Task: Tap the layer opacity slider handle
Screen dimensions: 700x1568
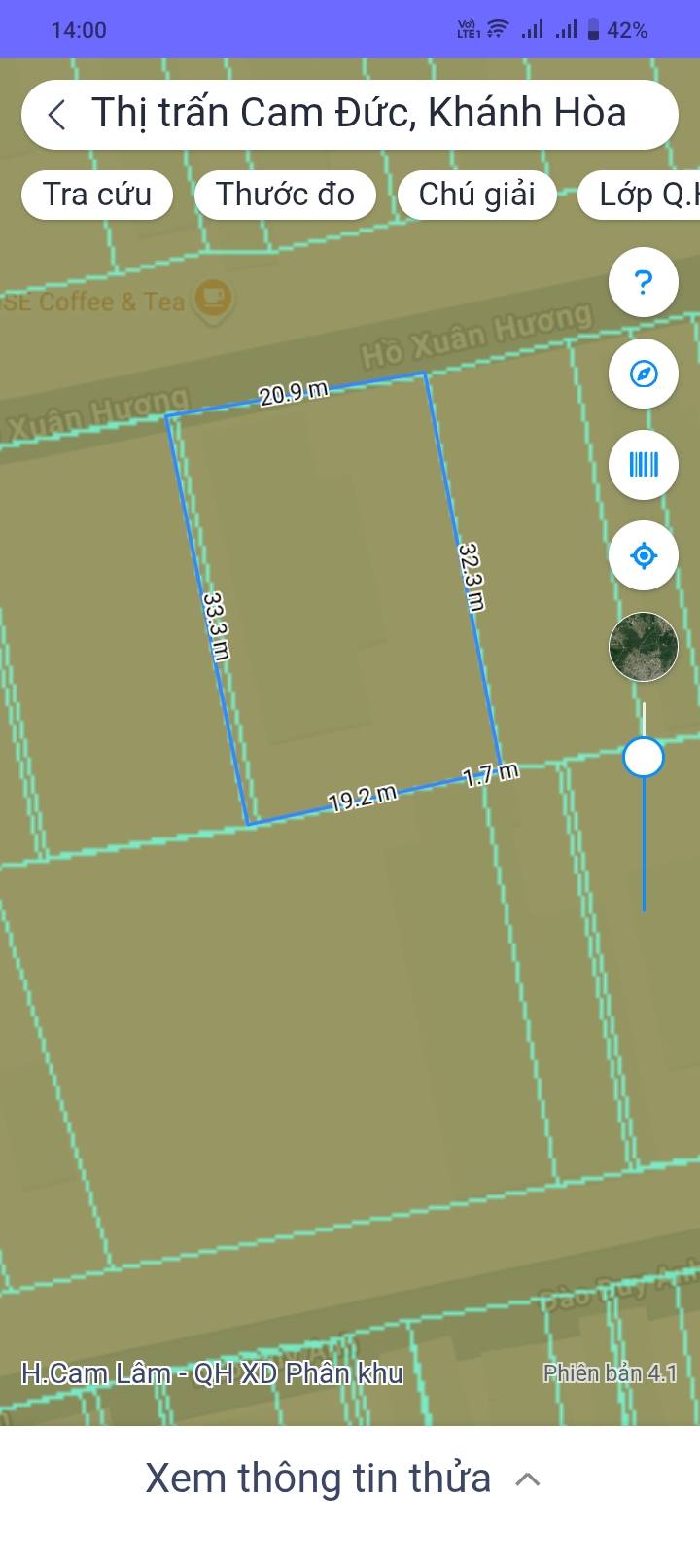Action: (644, 757)
